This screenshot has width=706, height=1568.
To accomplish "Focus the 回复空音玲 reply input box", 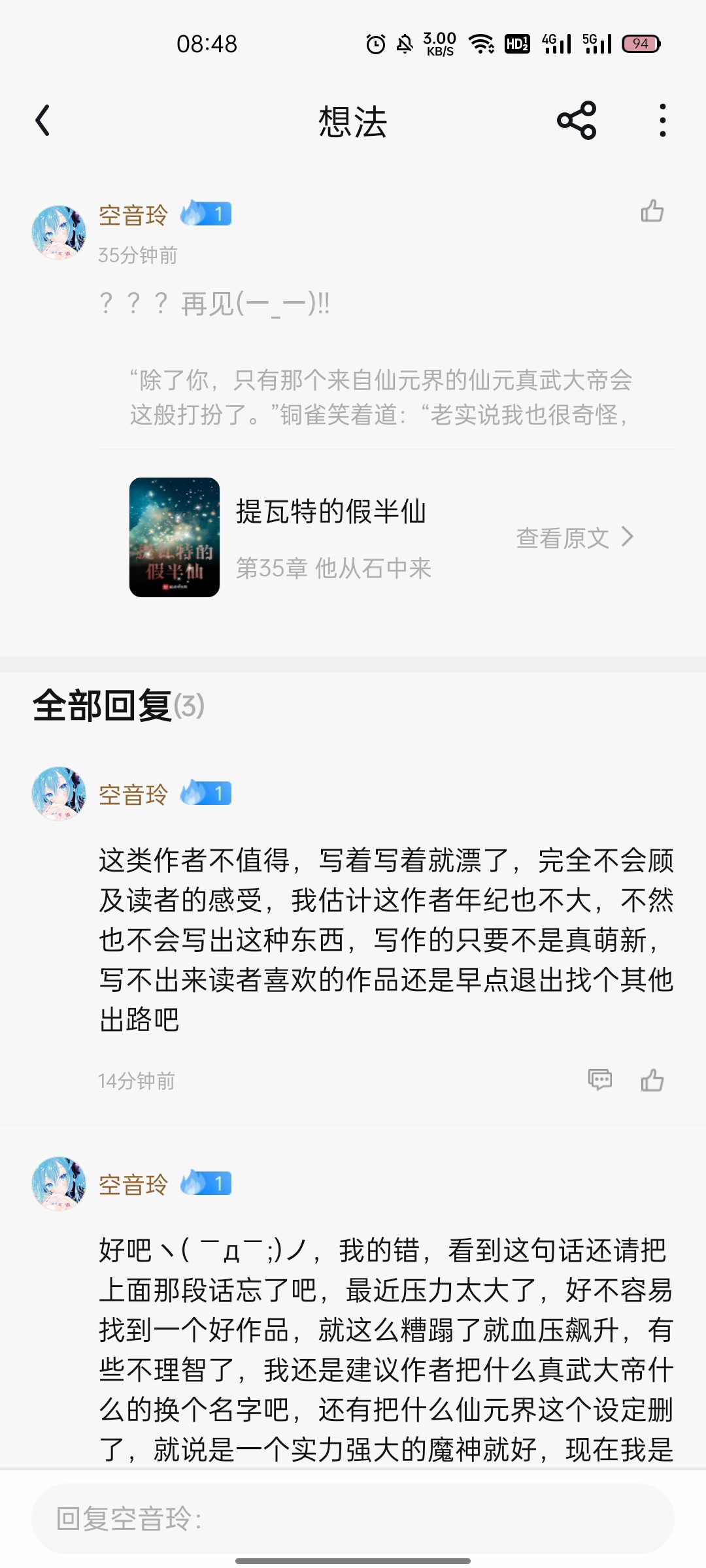I will (353, 1518).
